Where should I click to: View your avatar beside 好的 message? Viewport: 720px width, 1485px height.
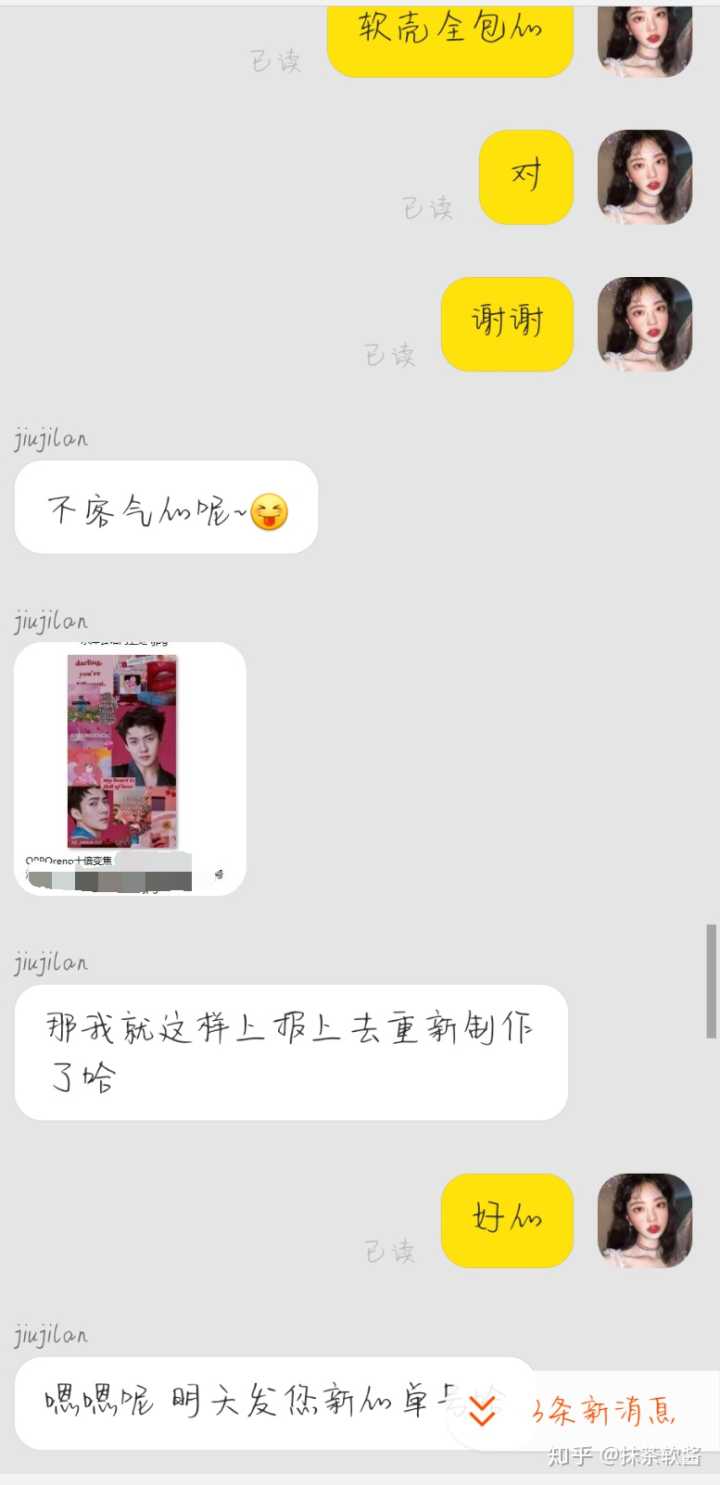[x=644, y=1220]
